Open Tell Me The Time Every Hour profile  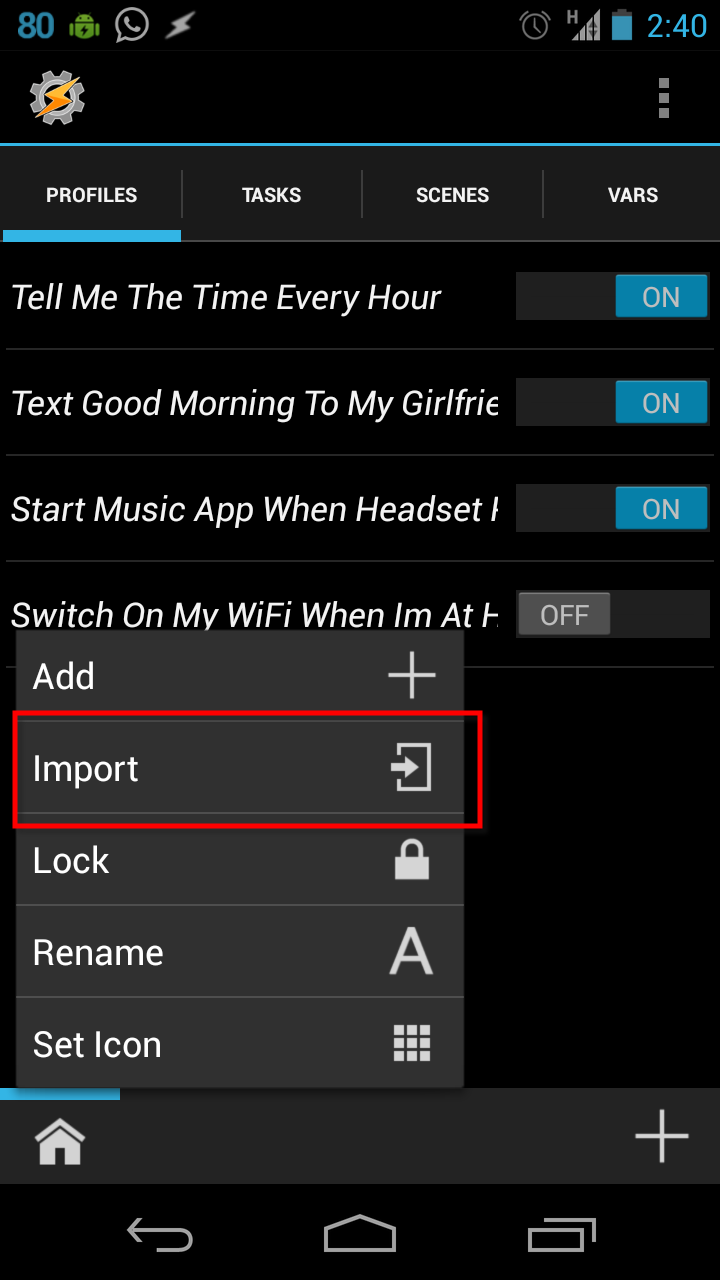[x=226, y=298]
